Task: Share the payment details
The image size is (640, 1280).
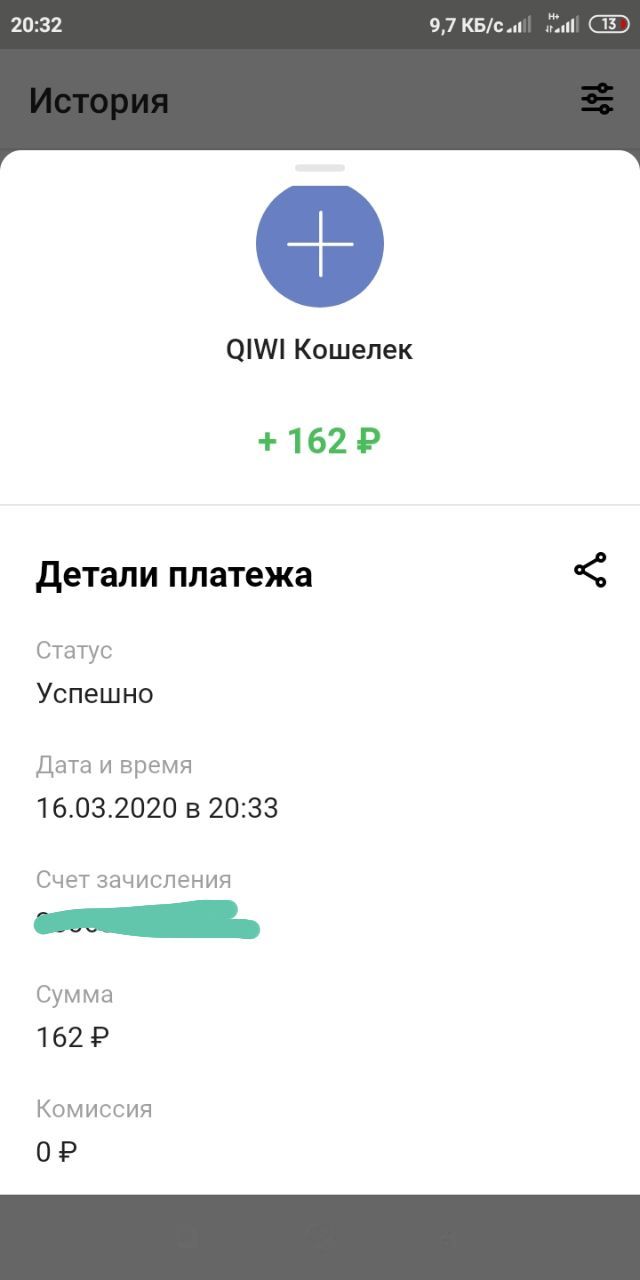Action: click(x=590, y=570)
